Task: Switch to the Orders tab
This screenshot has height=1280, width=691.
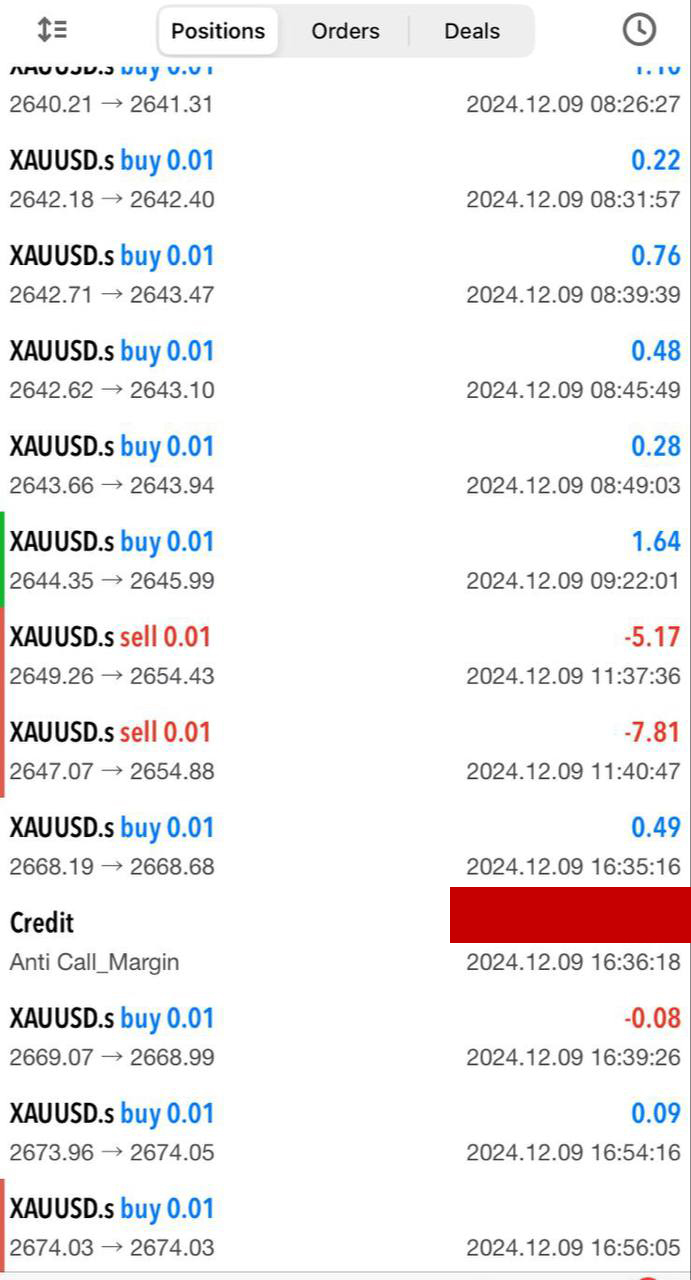Action: (x=345, y=31)
